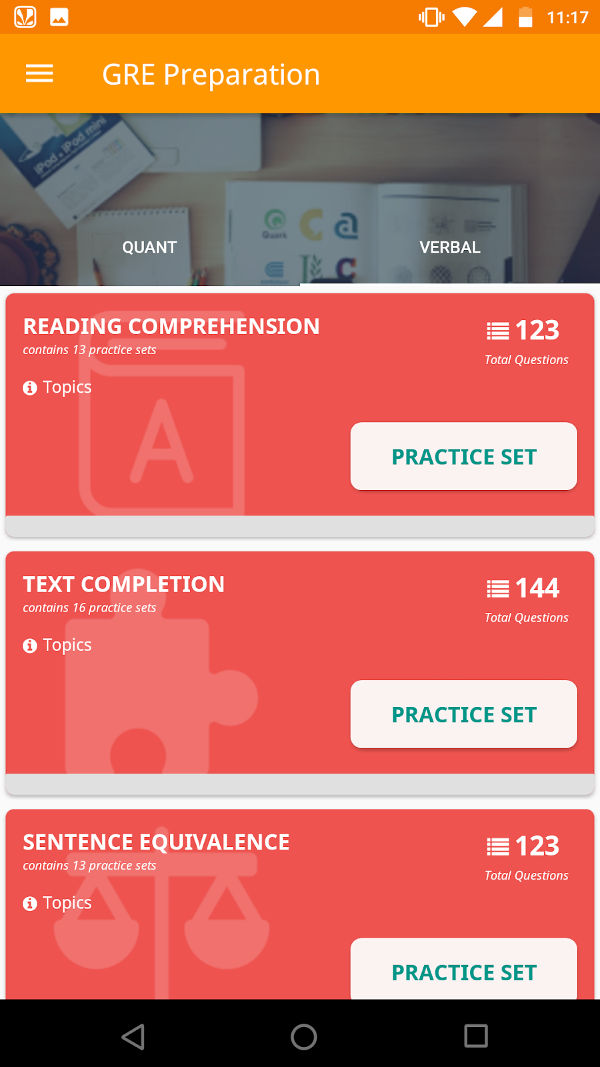Check Topics for Sentence Equivalence
The width and height of the screenshot is (600, 1067).
(57, 903)
